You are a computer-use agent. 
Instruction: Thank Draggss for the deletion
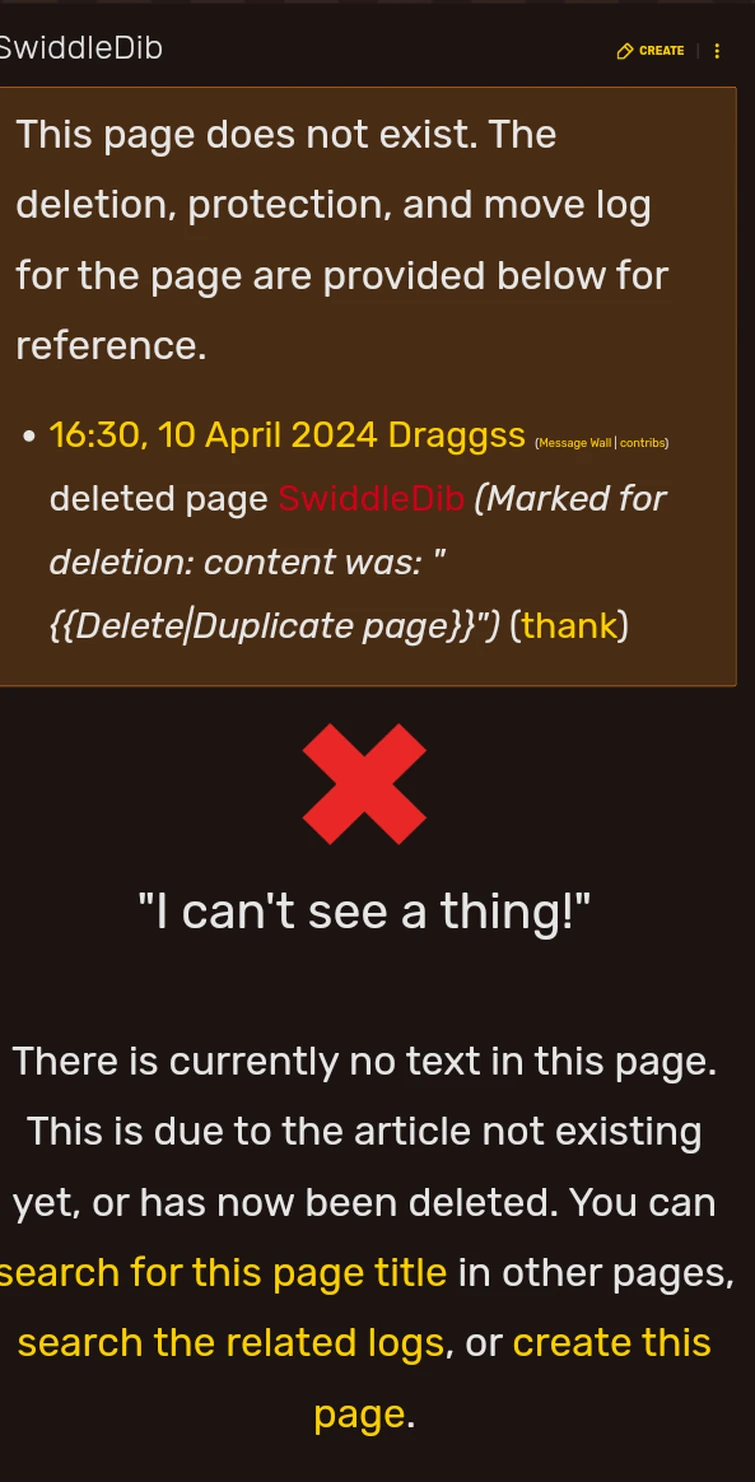pyautogui.click(x=569, y=625)
